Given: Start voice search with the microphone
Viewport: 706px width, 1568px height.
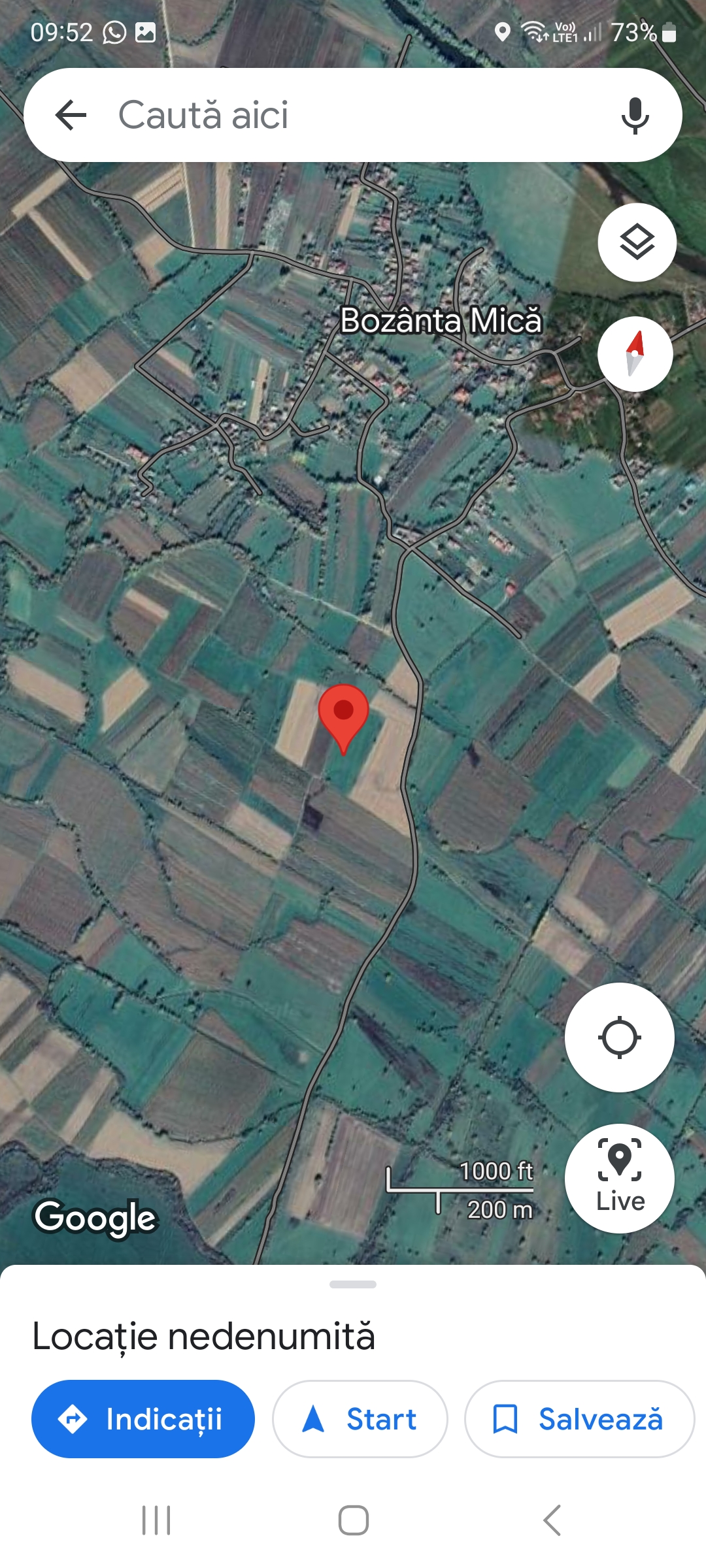Looking at the screenshot, I should pos(635,116).
